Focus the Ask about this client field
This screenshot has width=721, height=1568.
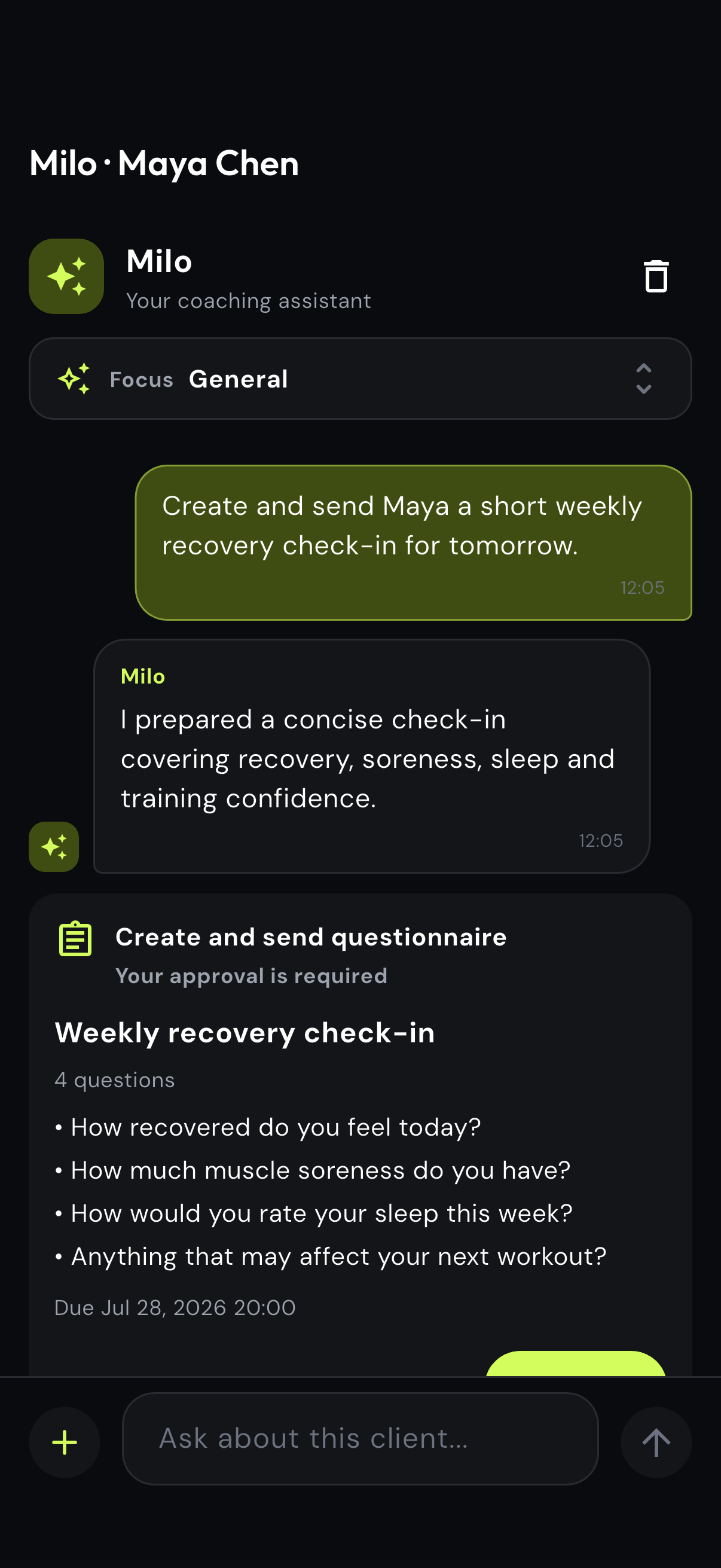click(360, 1438)
